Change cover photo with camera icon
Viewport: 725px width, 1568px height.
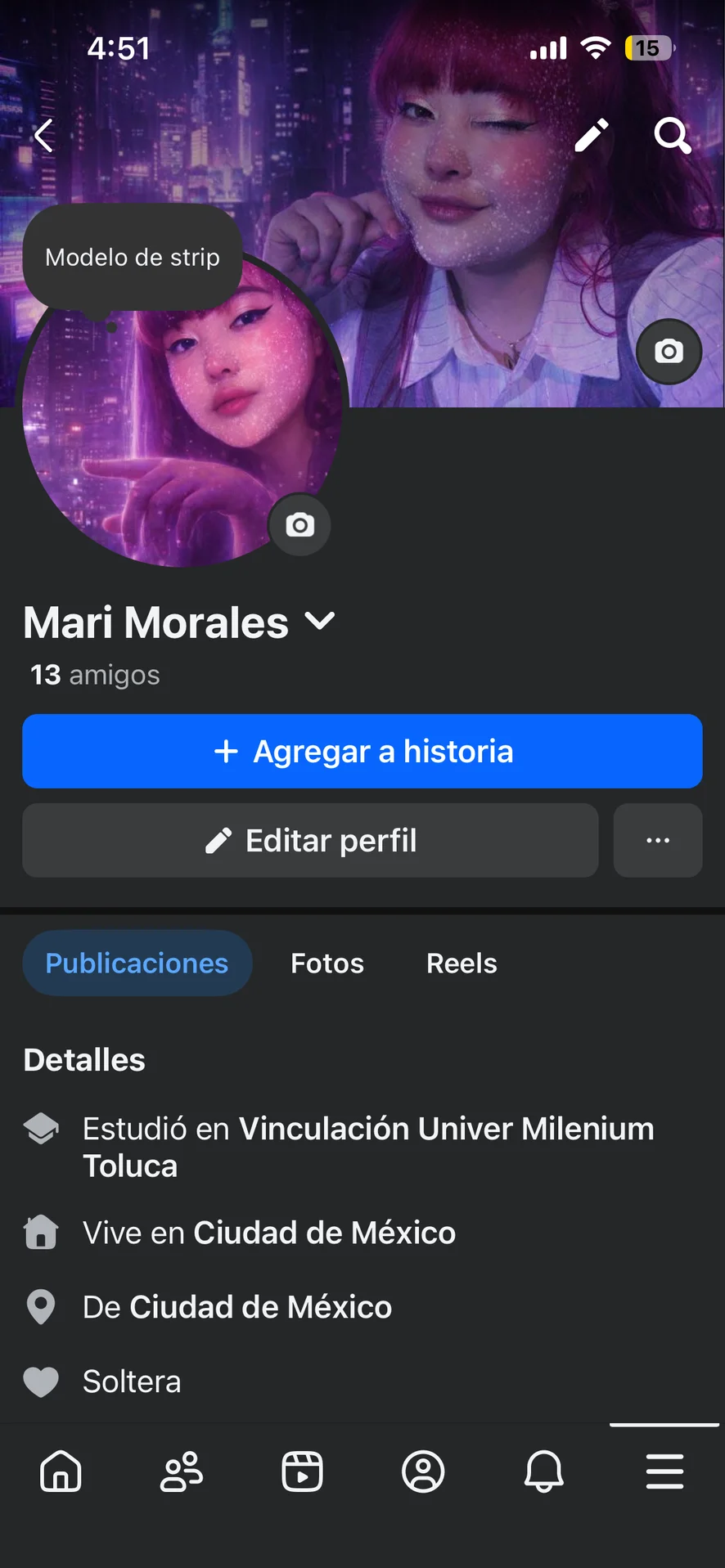(x=669, y=352)
